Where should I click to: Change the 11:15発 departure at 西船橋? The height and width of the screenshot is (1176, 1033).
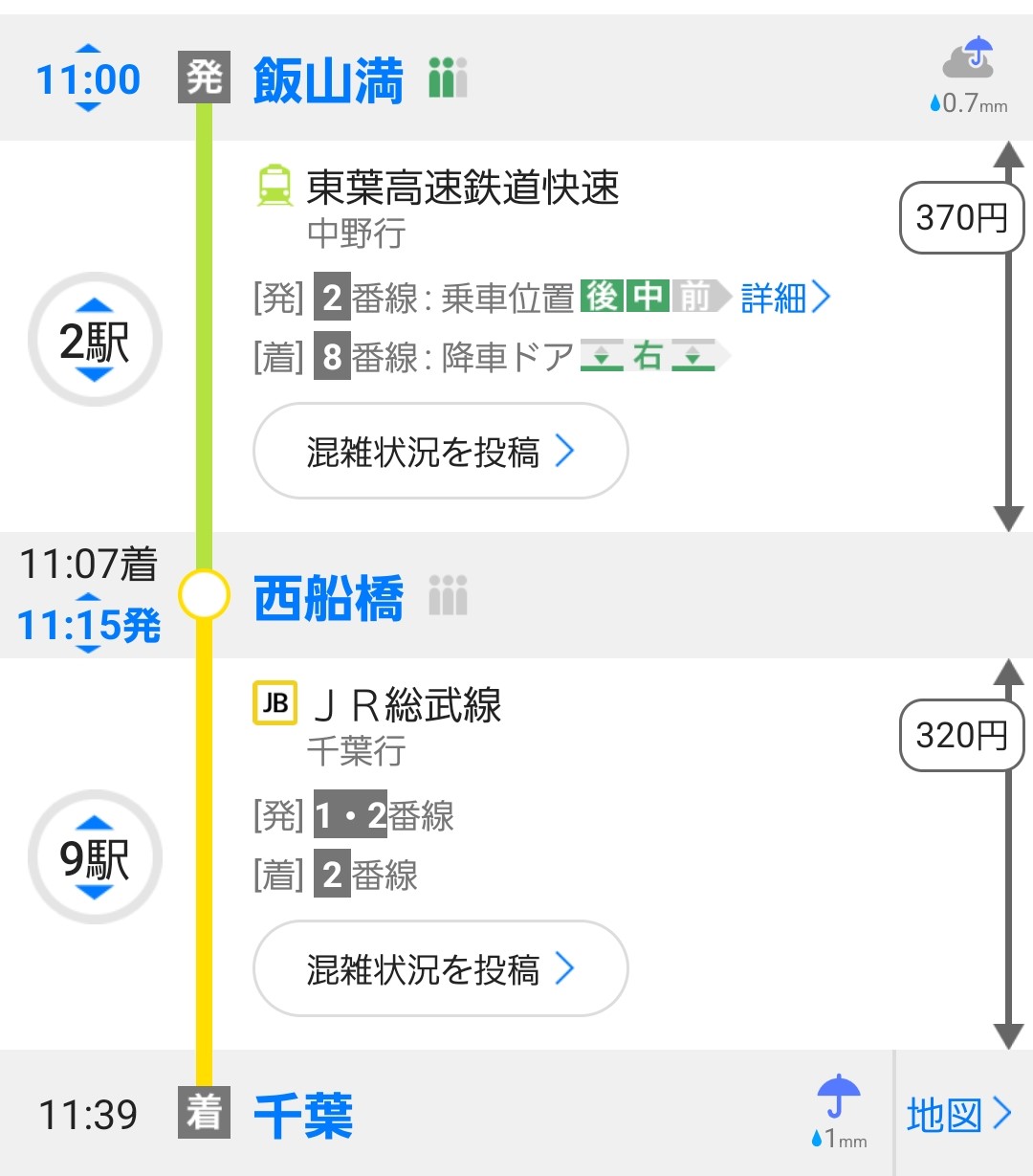coord(88,624)
